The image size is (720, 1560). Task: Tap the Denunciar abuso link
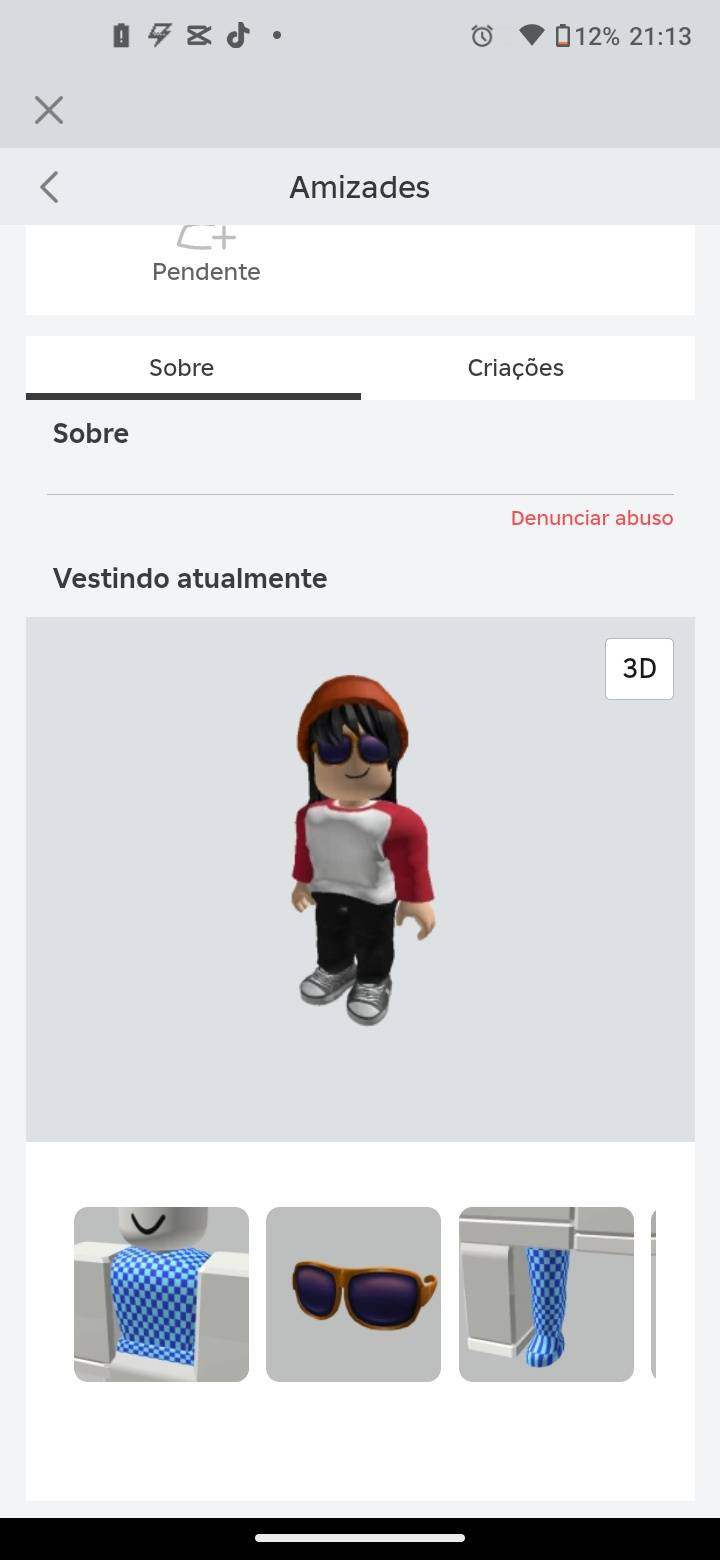pos(591,518)
